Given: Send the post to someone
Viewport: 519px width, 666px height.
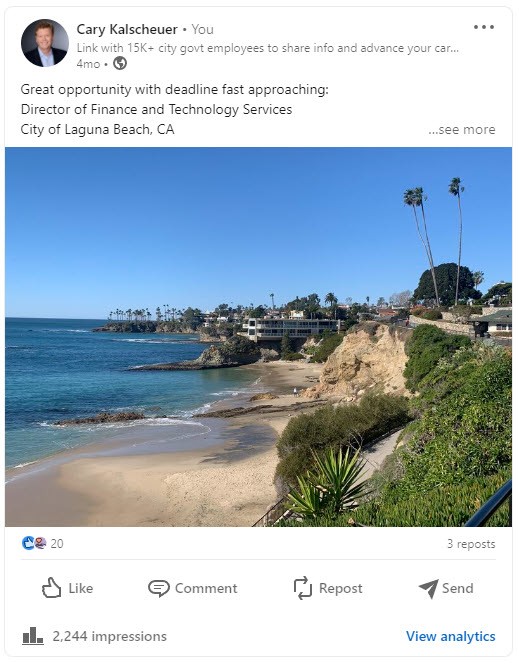Looking at the screenshot, I should [446, 588].
